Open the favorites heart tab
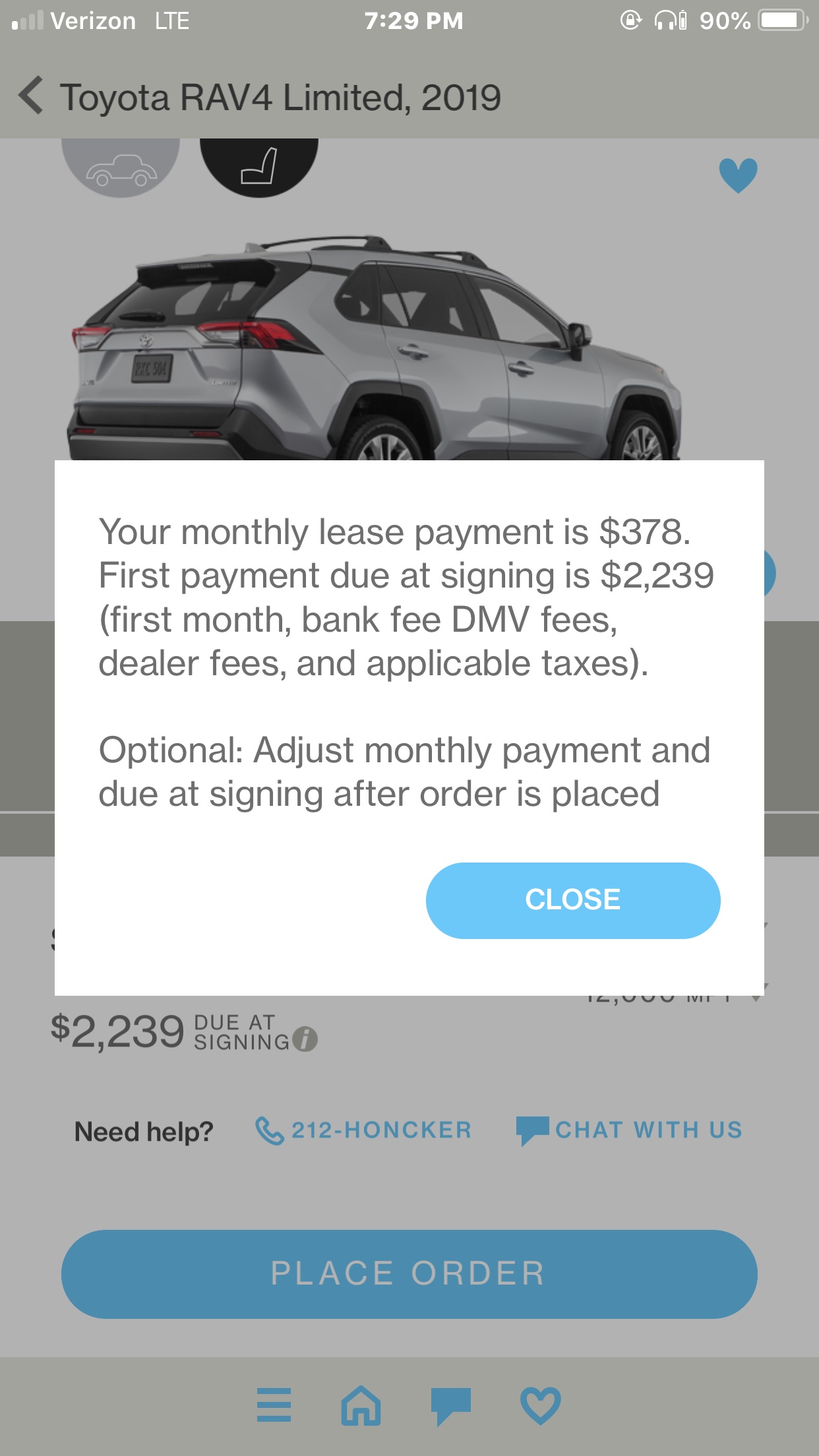 click(x=541, y=1405)
